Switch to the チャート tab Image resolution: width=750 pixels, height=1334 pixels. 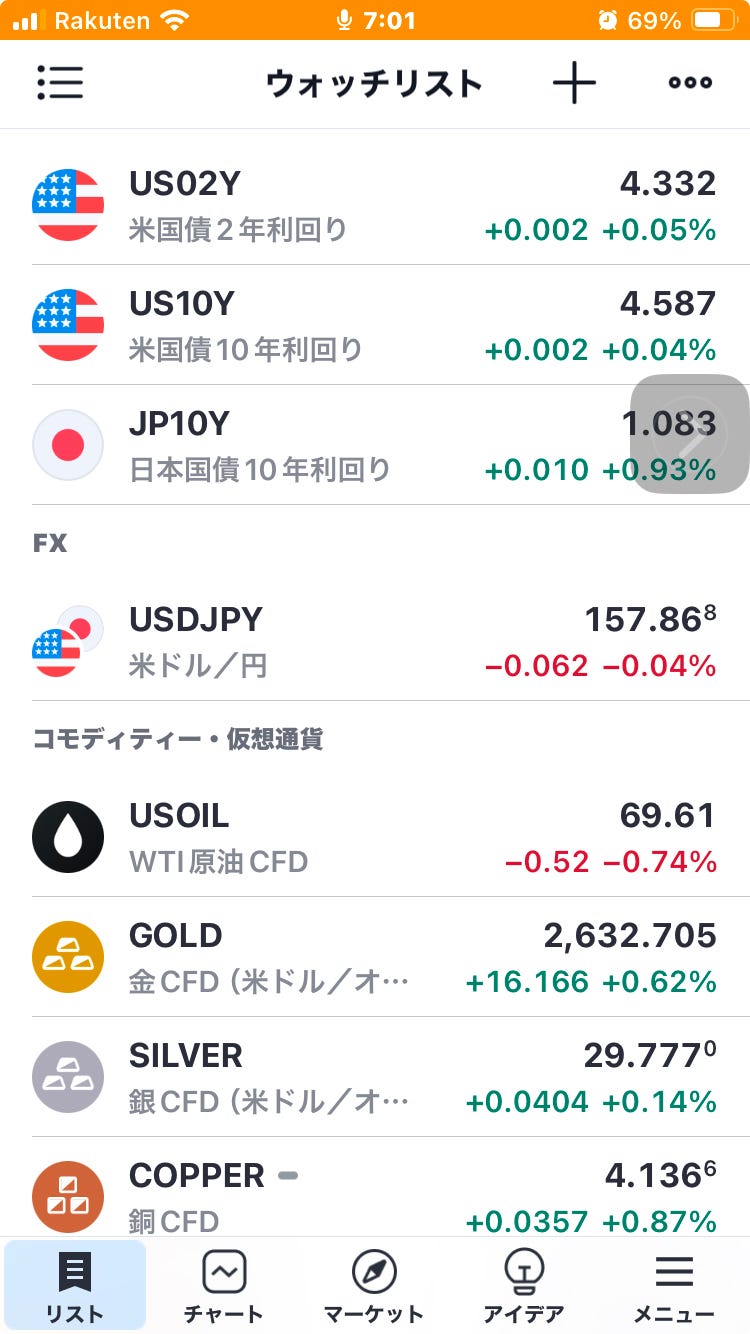(x=224, y=1287)
